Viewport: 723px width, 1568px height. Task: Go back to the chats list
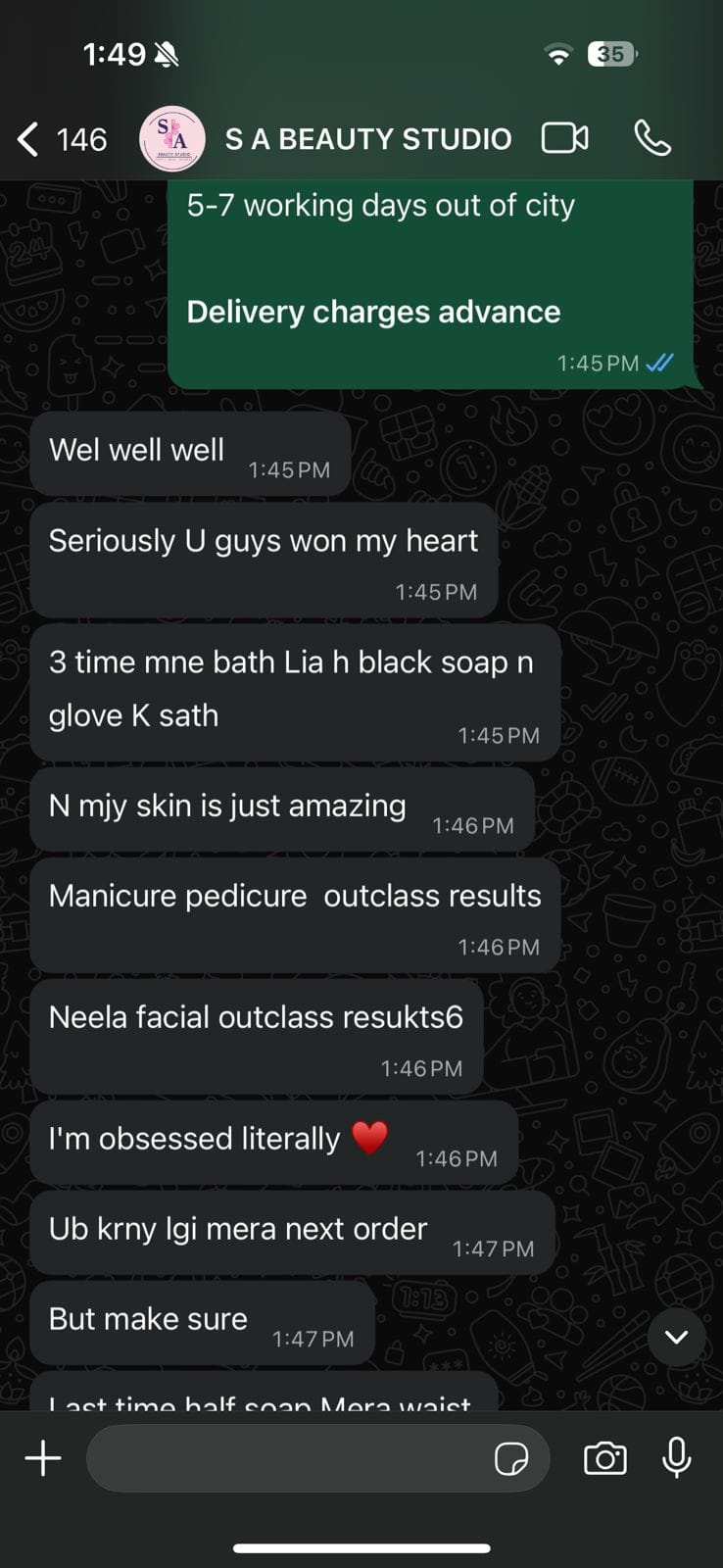(x=61, y=139)
